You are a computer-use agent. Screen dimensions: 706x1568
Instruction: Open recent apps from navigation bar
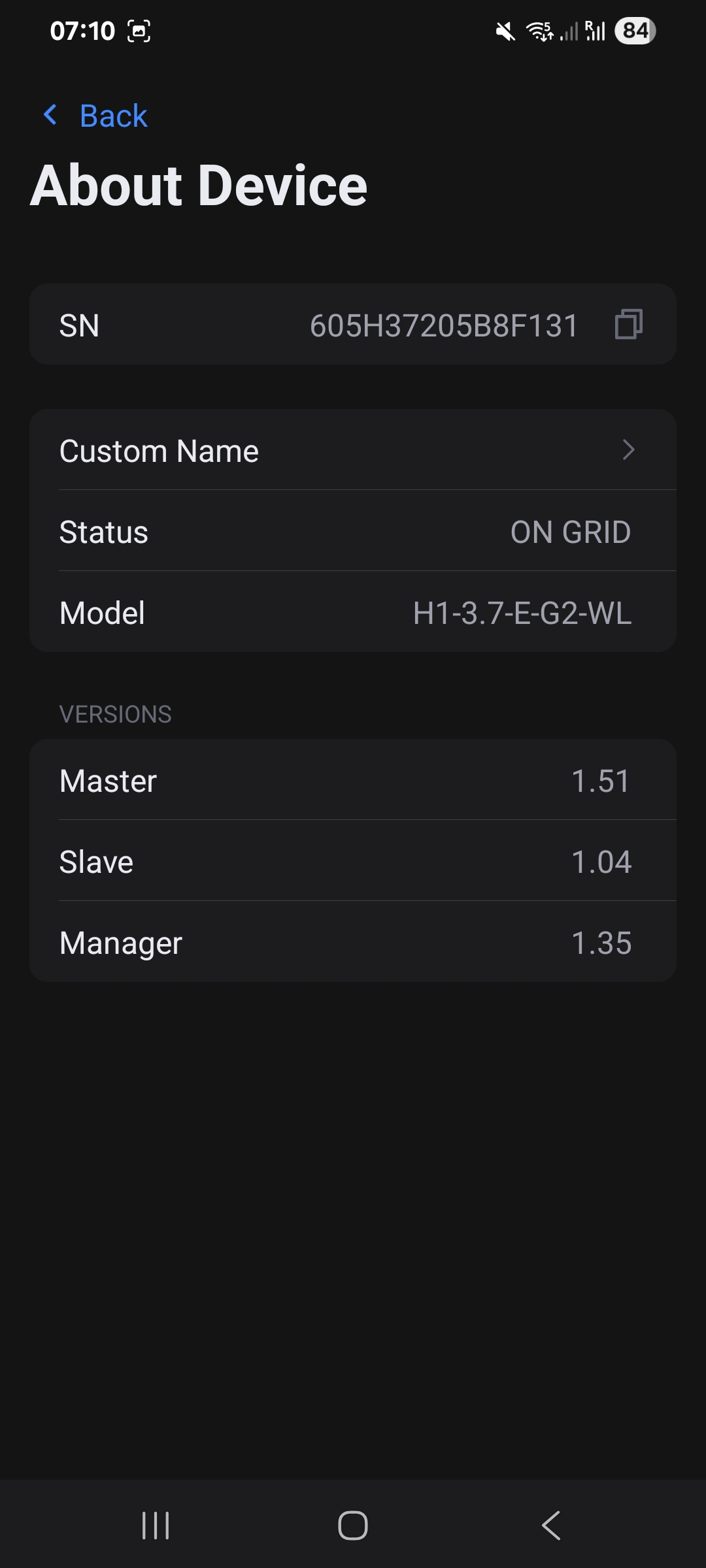click(x=156, y=1526)
